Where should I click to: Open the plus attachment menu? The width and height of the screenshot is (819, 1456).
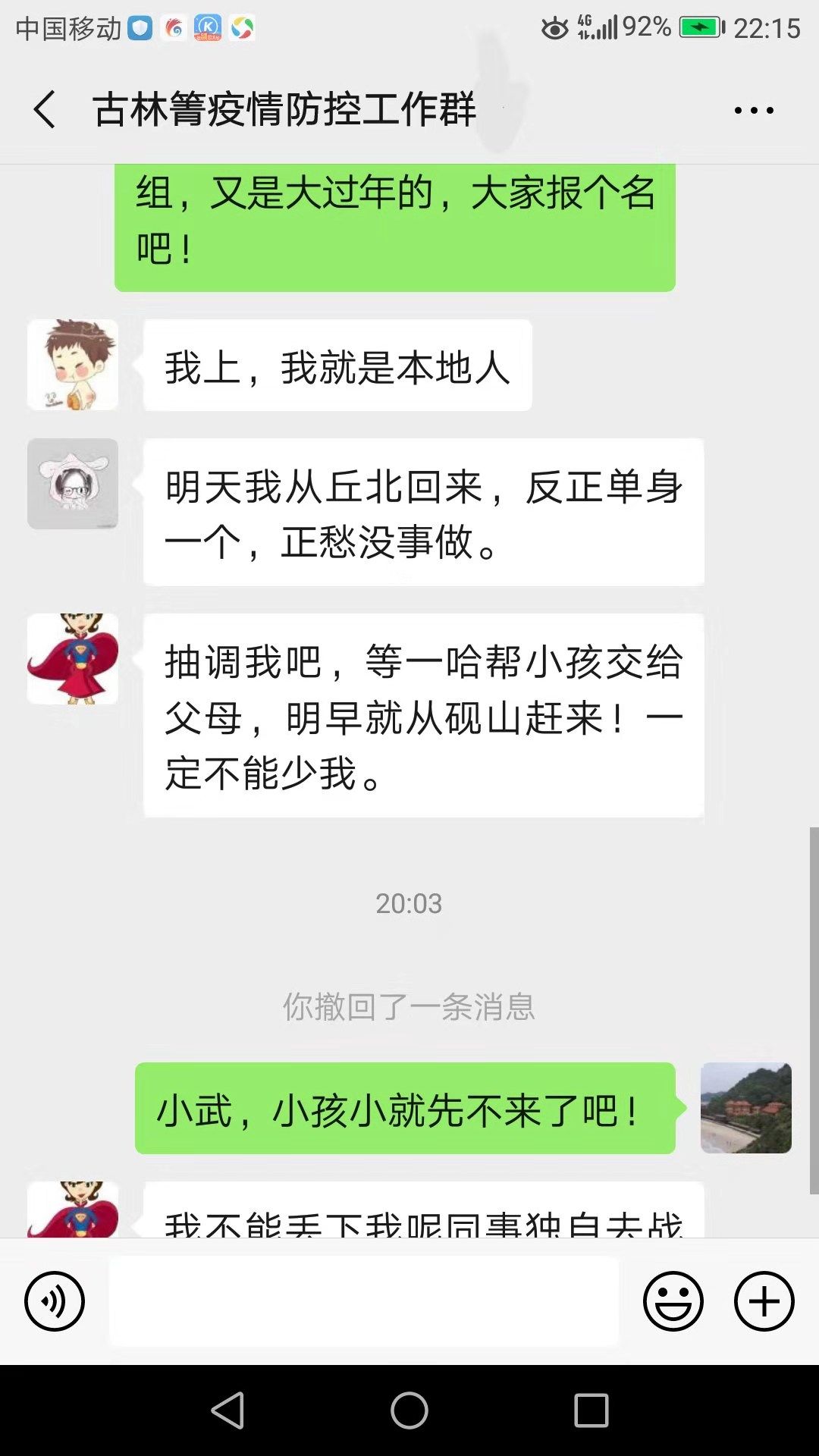pyautogui.click(x=764, y=1301)
